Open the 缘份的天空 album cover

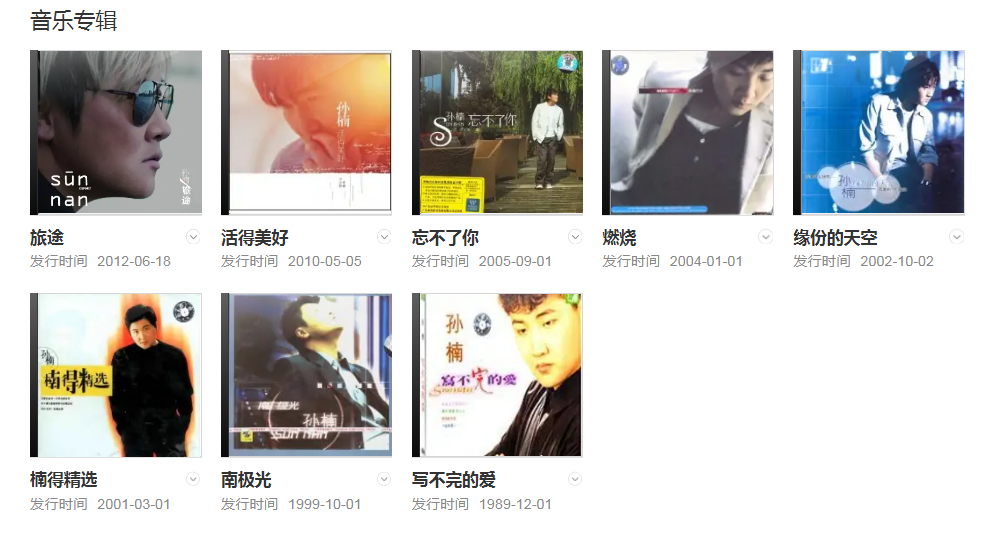click(879, 133)
